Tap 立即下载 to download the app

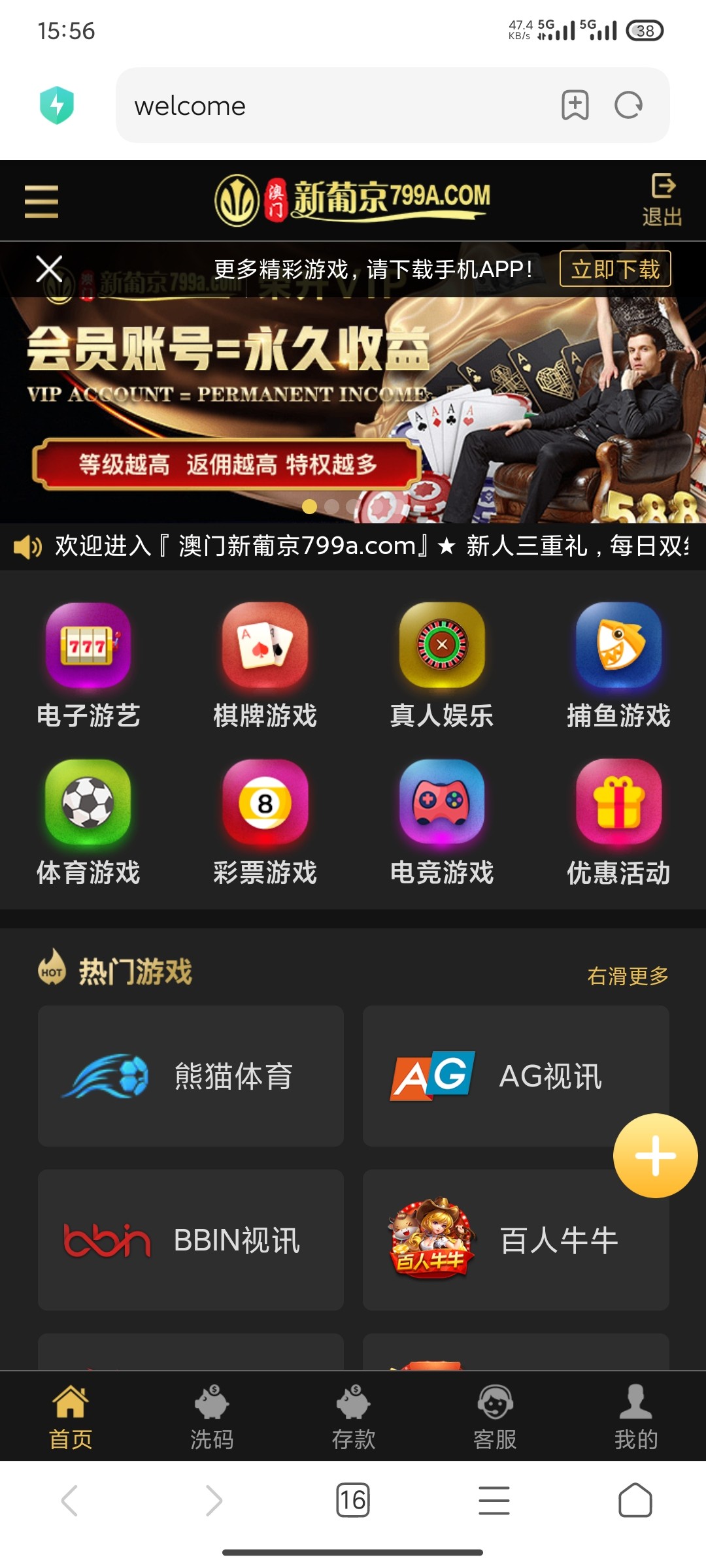[614, 268]
